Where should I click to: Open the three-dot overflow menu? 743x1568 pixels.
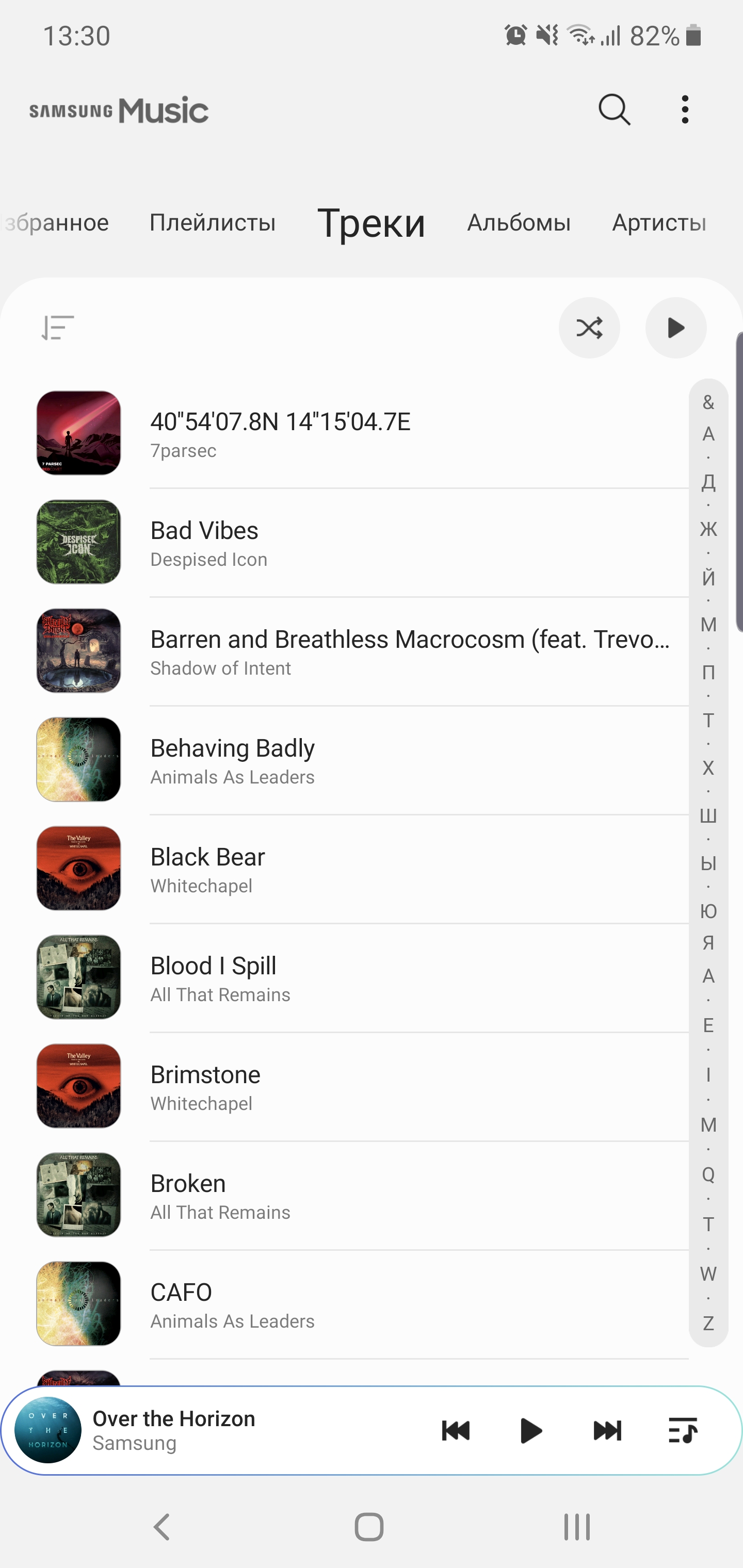point(685,110)
